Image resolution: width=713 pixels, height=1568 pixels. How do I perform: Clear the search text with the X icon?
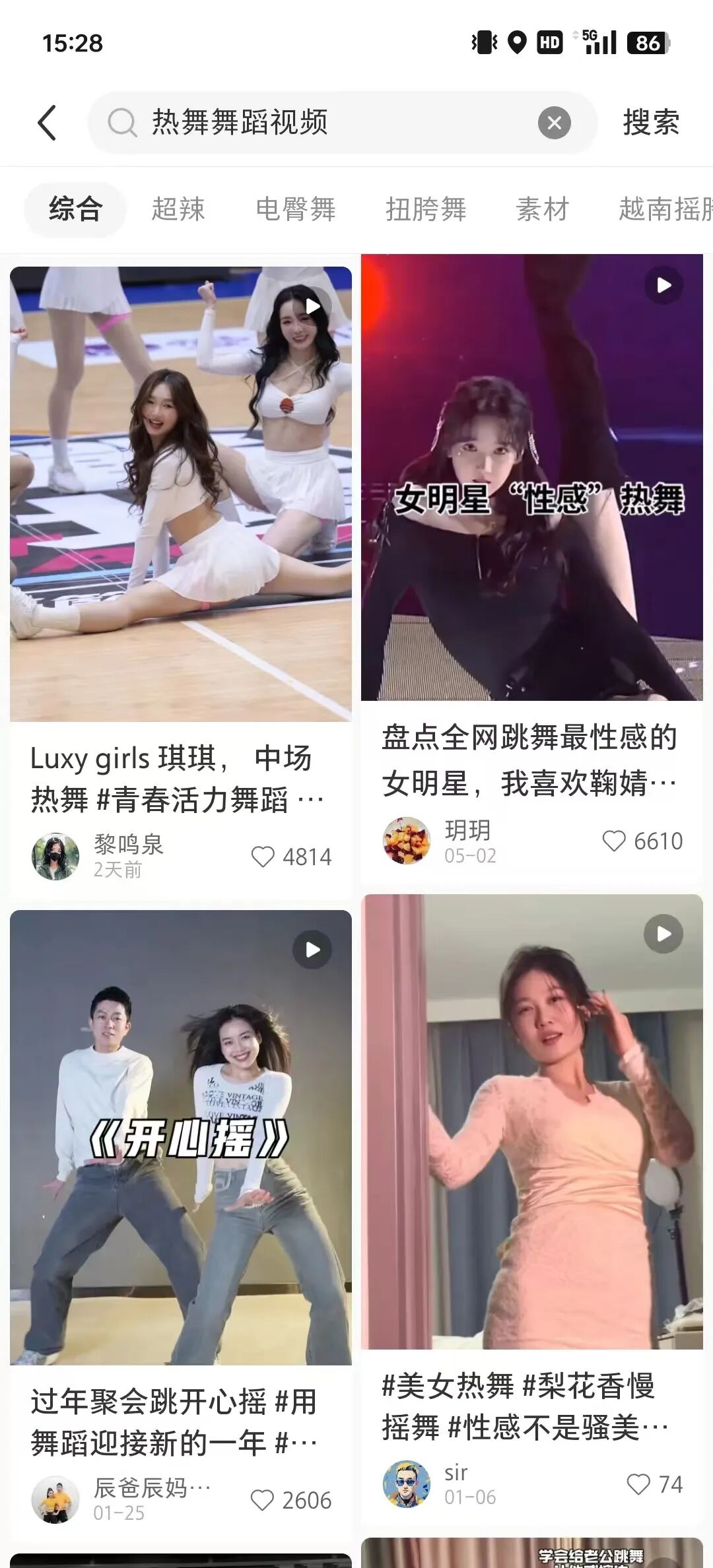pyautogui.click(x=555, y=123)
